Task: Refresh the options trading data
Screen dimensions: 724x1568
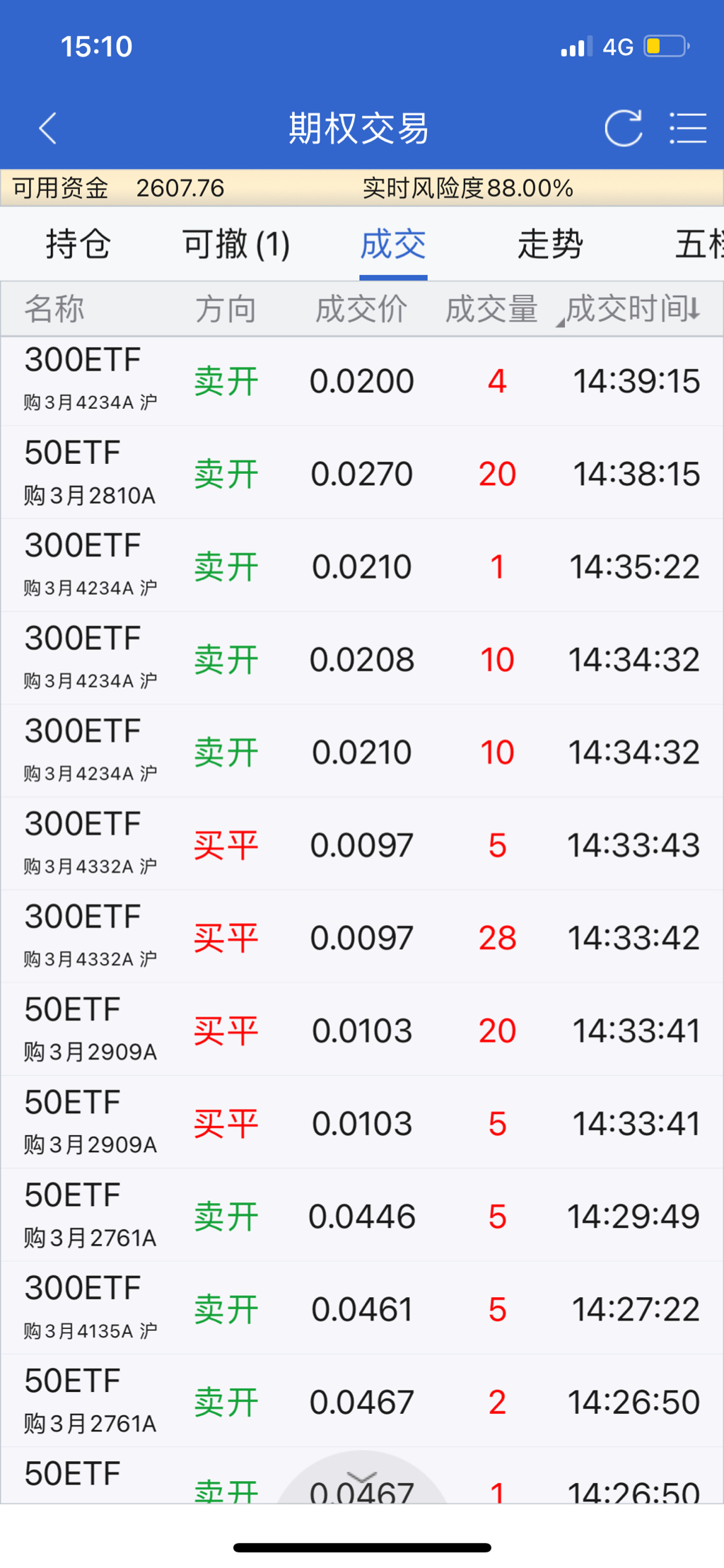Action: tap(623, 128)
